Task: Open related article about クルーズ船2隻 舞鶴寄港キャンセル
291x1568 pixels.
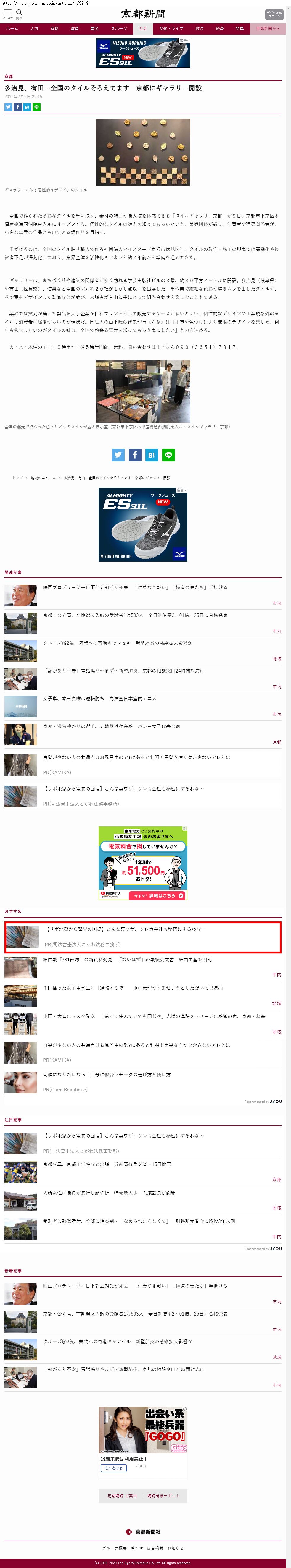Action: pyautogui.click(x=117, y=643)
